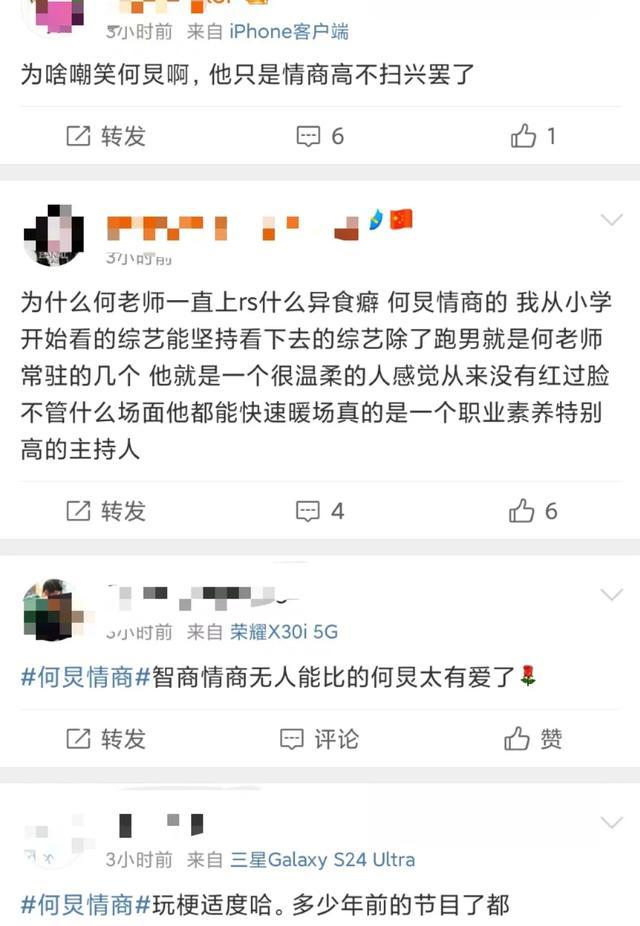Viewport: 640px width, 926px height.
Task: Open the avatar of the 何老师 异食癖 poster
Action: (x=54, y=235)
